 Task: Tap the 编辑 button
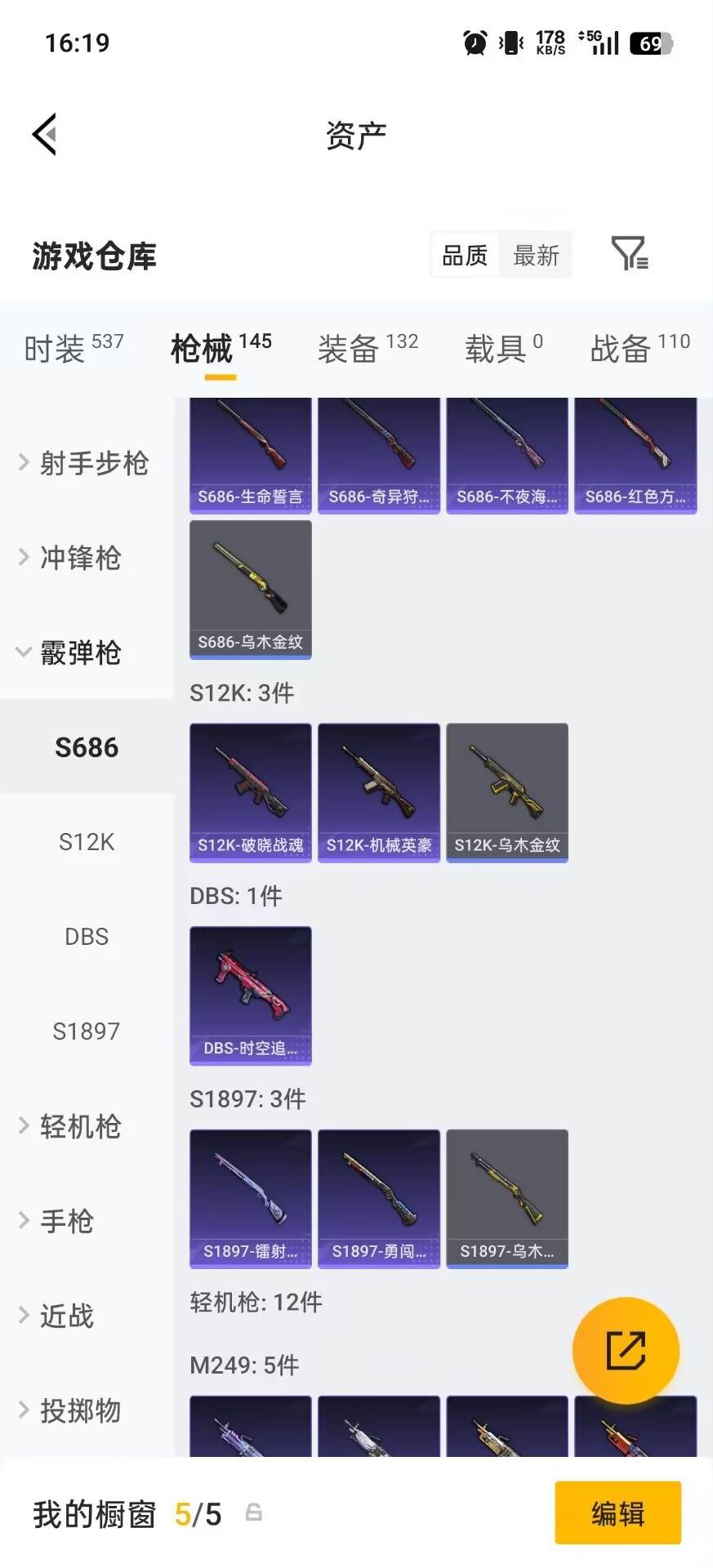(x=617, y=1513)
